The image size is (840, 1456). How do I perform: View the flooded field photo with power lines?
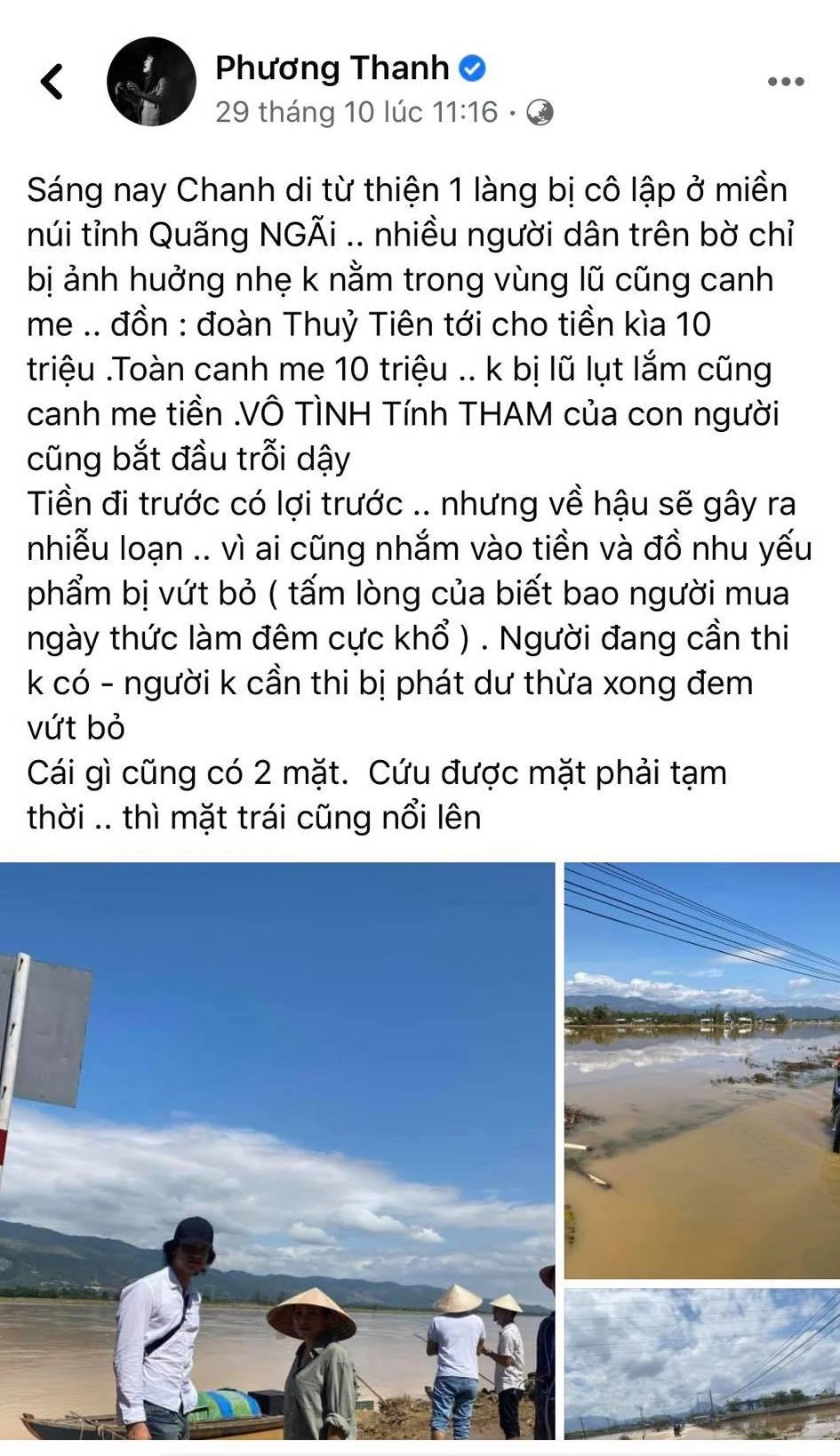pos(702,1069)
